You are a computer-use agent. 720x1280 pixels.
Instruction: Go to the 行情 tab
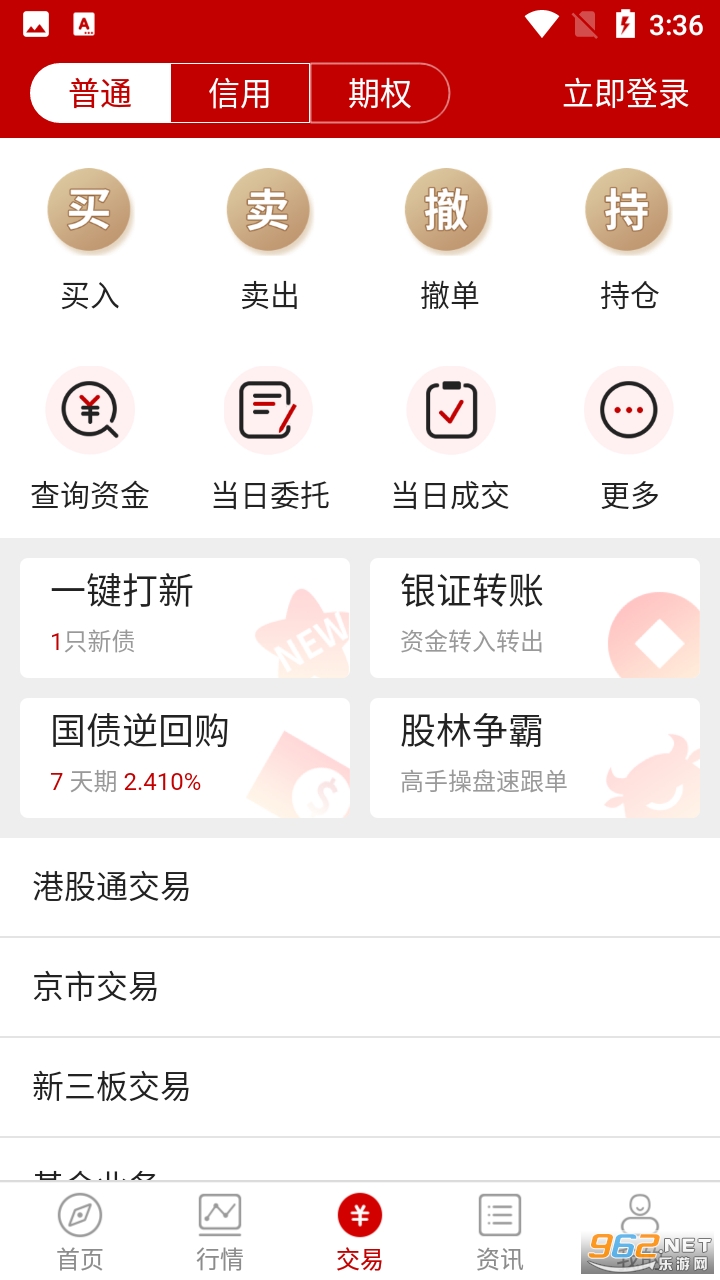click(220, 1232)
